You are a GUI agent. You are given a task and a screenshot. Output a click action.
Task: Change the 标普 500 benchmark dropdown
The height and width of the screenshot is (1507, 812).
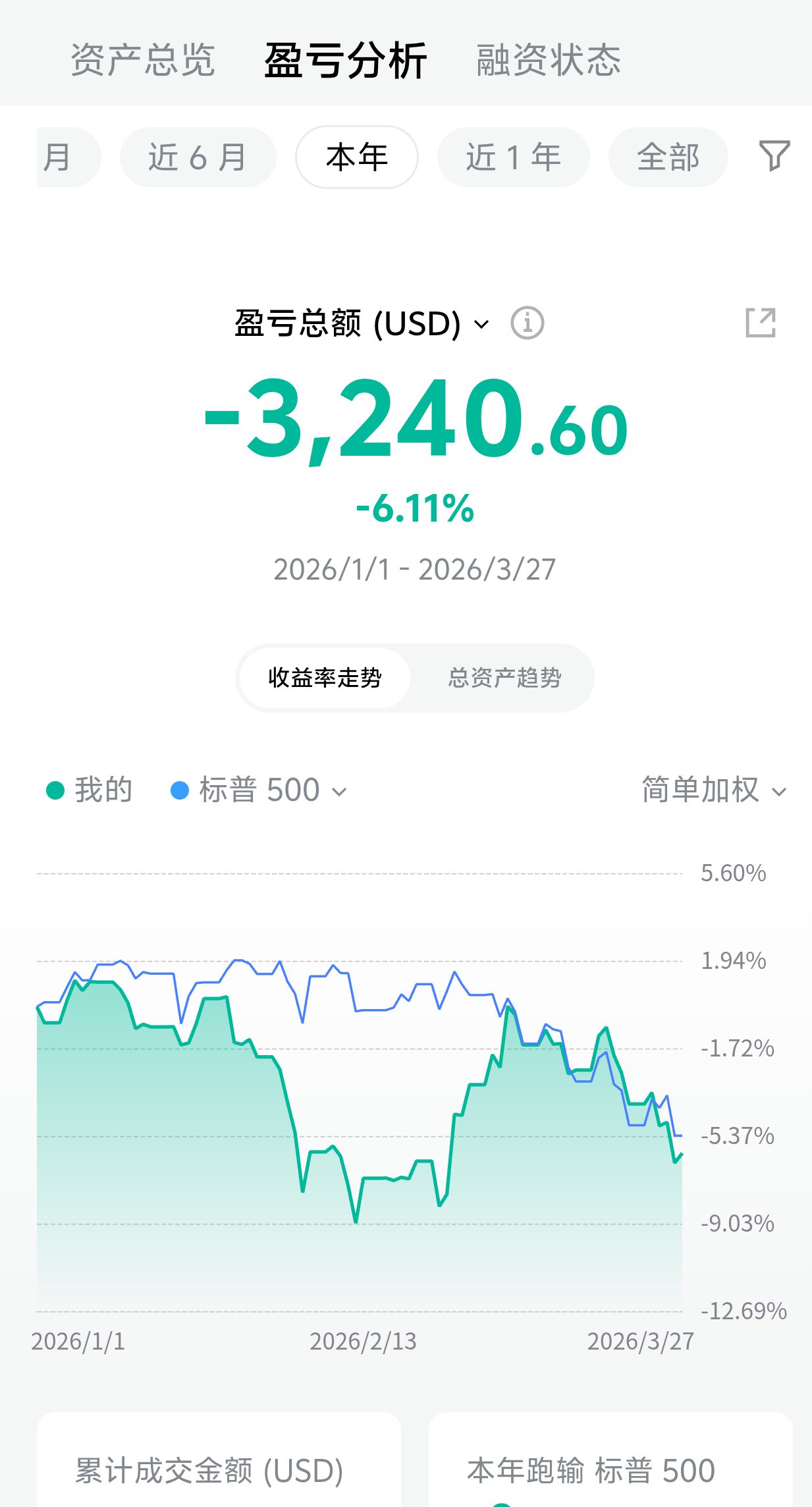pos(259,790)
